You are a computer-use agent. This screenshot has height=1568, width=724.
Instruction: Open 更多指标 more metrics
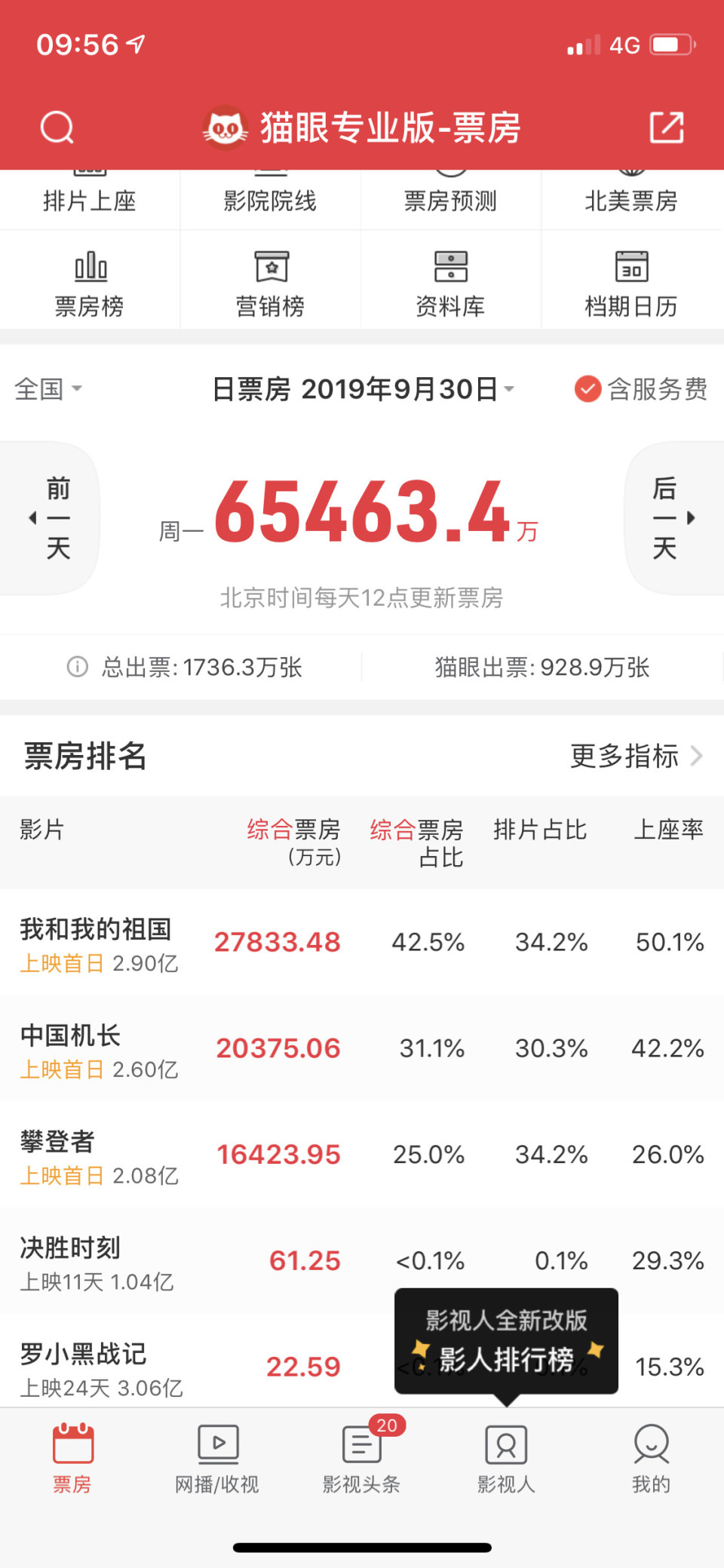tap(637, 756)
